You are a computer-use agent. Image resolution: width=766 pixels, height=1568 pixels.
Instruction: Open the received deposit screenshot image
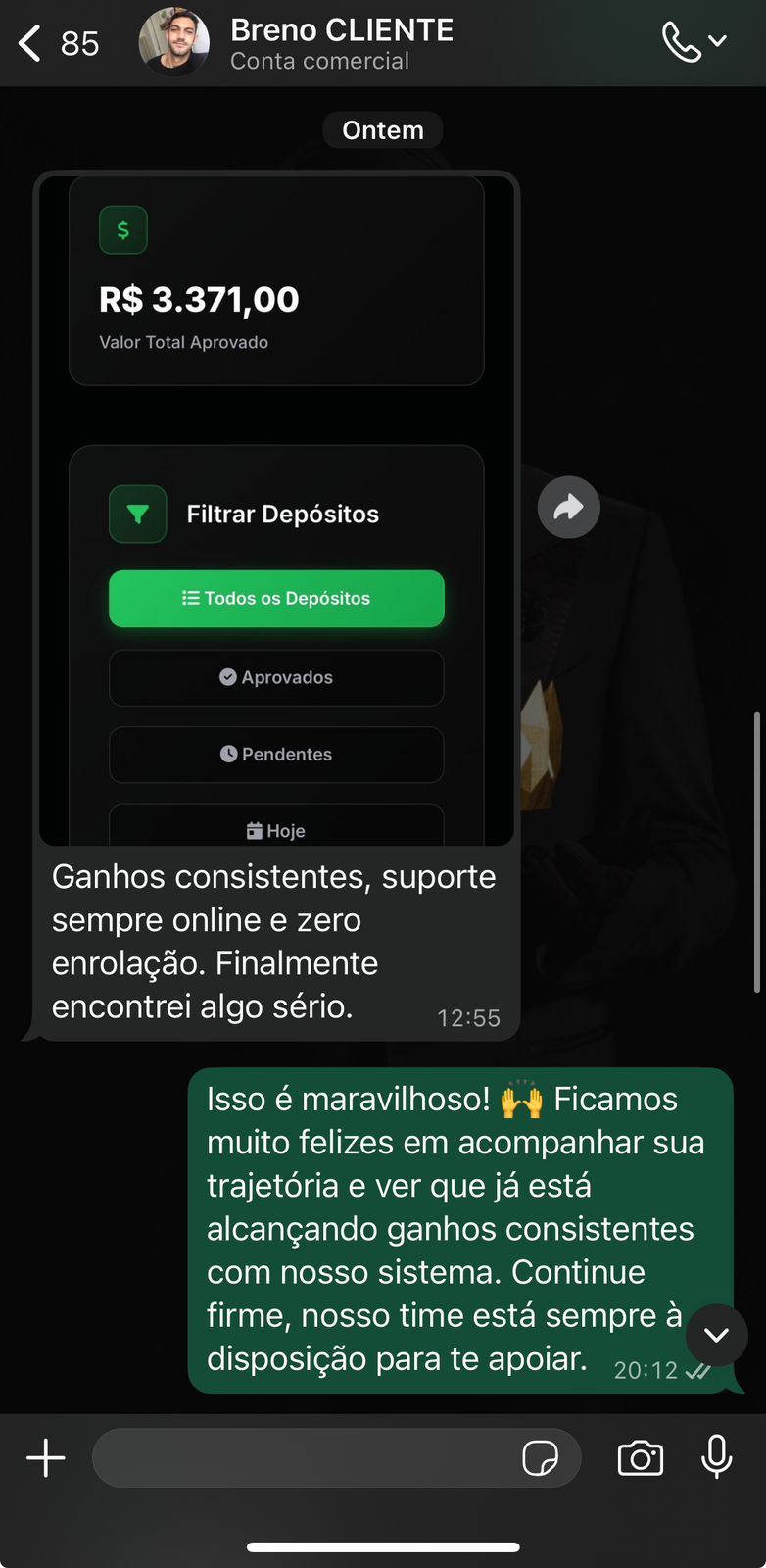pos(276,510)
